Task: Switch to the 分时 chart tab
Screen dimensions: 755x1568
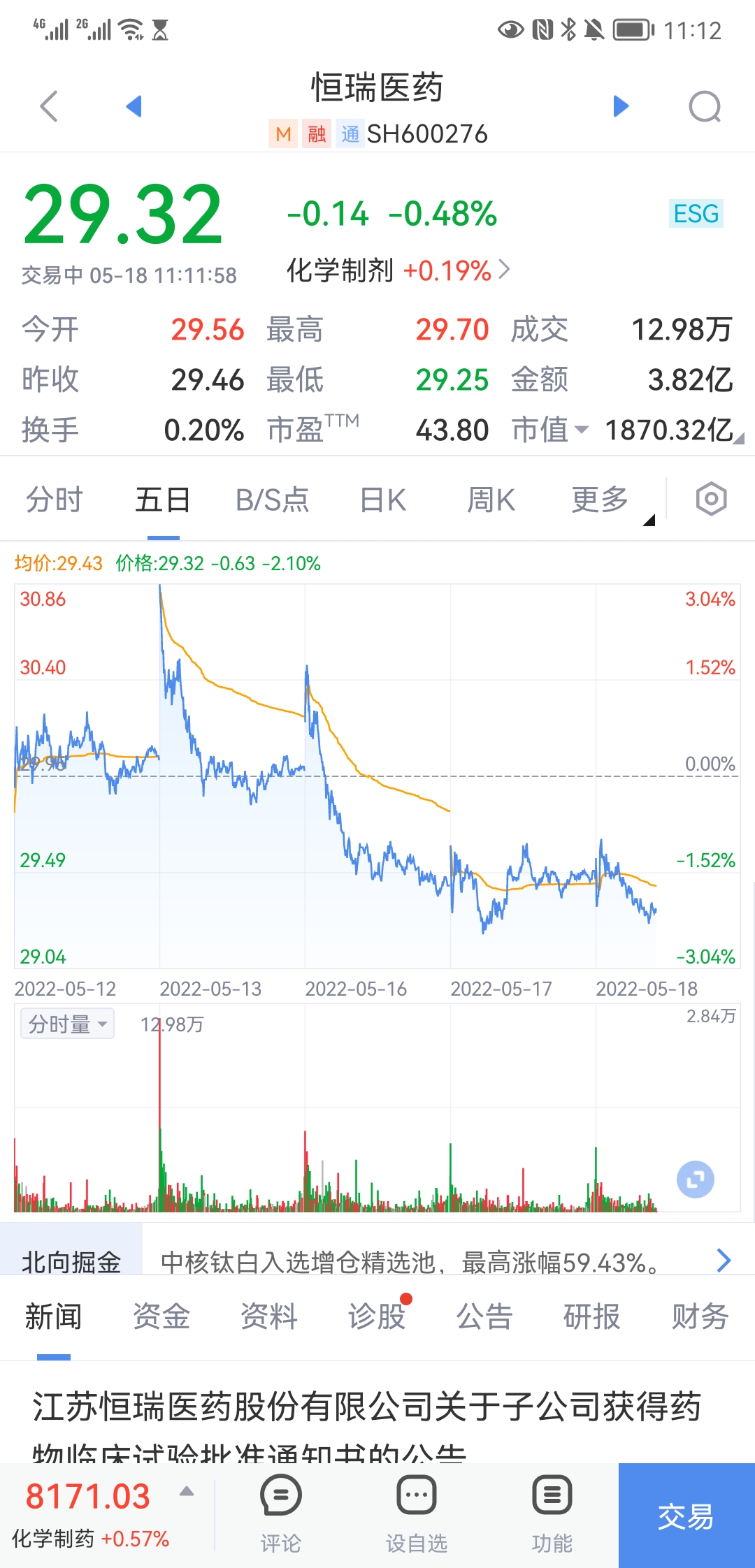Action: 54,500
